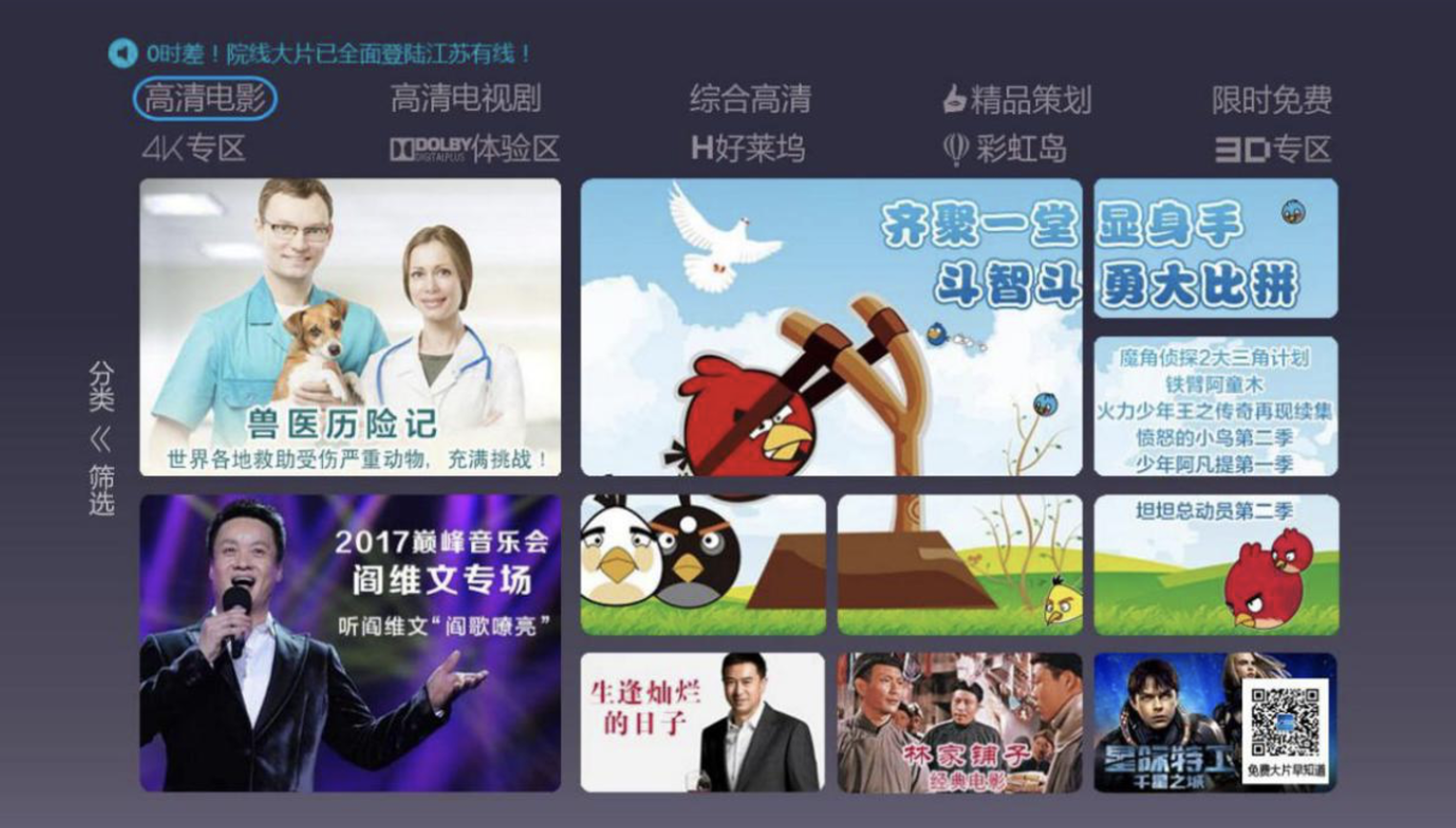
Task: Open 坦坦总动员第二季 tile
Action: [x=1216, y=564]
